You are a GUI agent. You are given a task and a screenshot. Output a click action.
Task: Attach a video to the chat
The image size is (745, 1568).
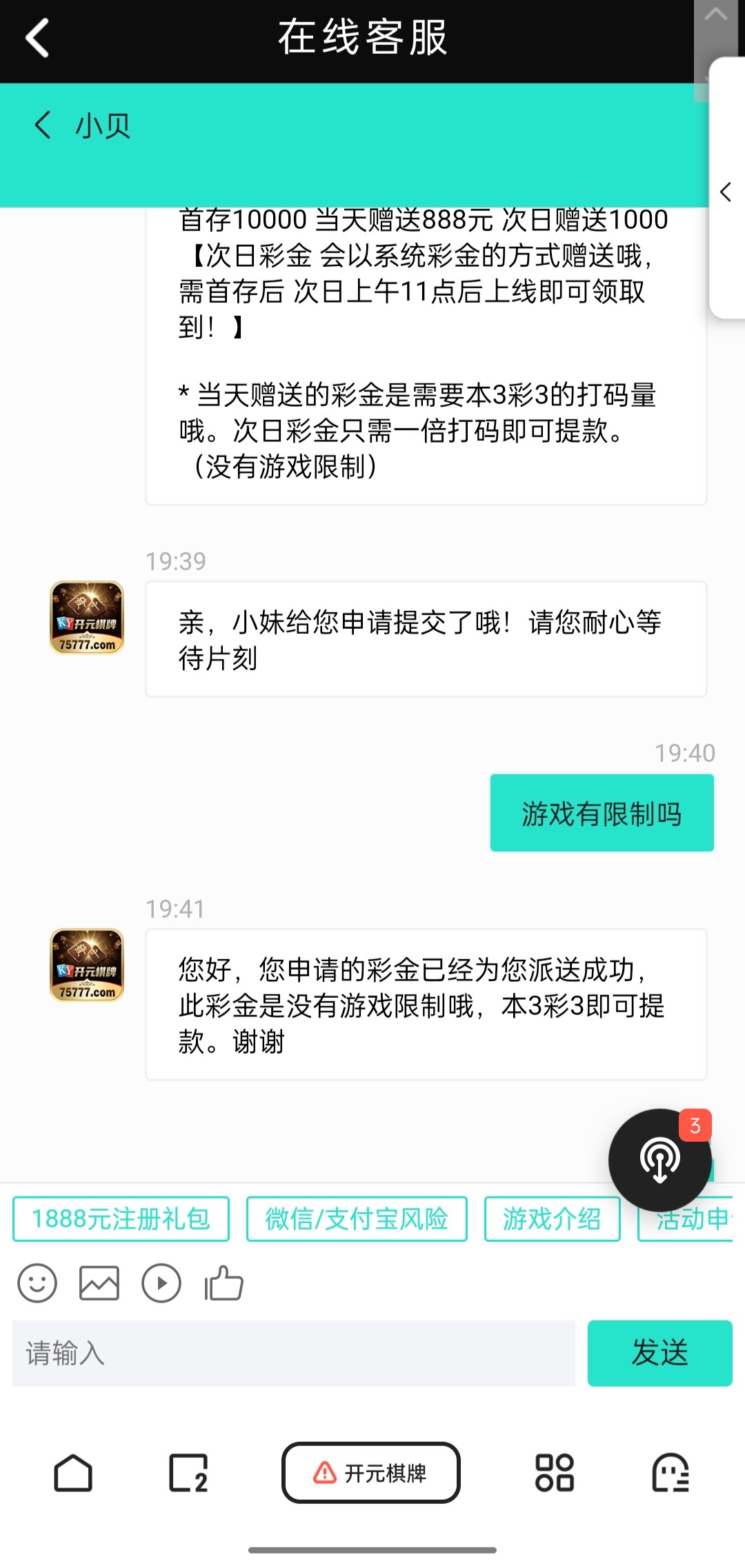tap(161, 1283)
